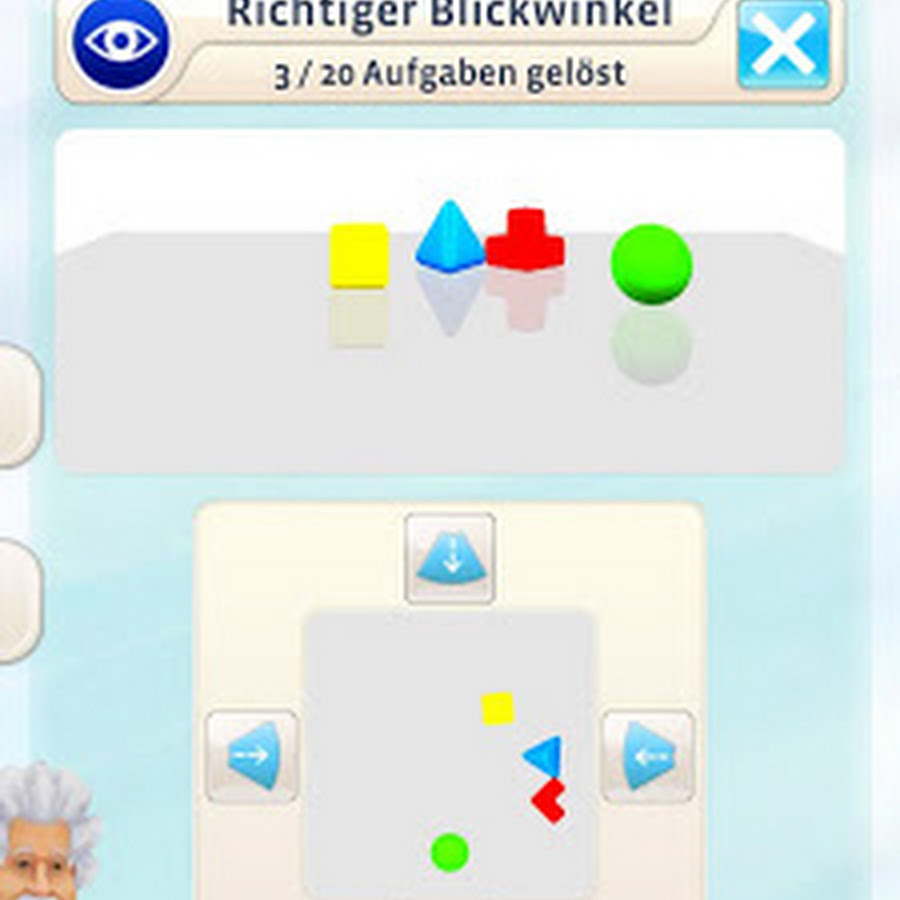
Task: Select the top viewing direction arrow
Action: click(450, 559)
